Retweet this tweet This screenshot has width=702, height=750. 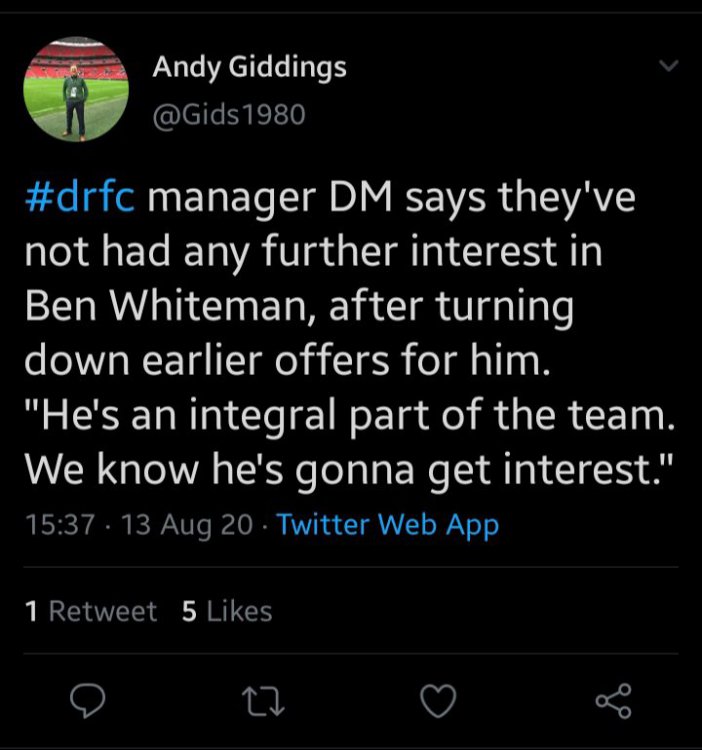pyautogui.click(x=262, y=703)
